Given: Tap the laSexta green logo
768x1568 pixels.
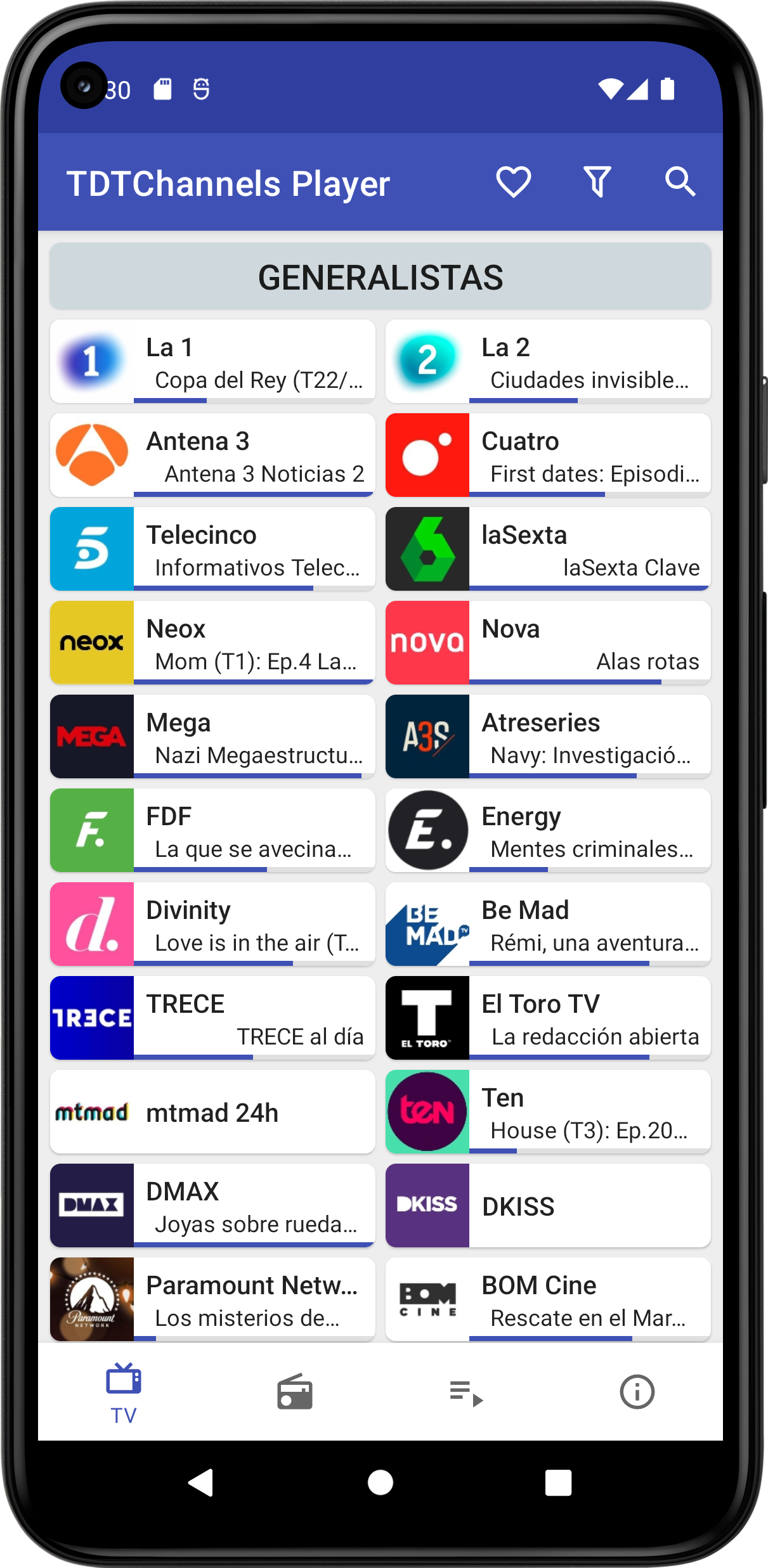Looking at the screenshot, I should point(427,548).
